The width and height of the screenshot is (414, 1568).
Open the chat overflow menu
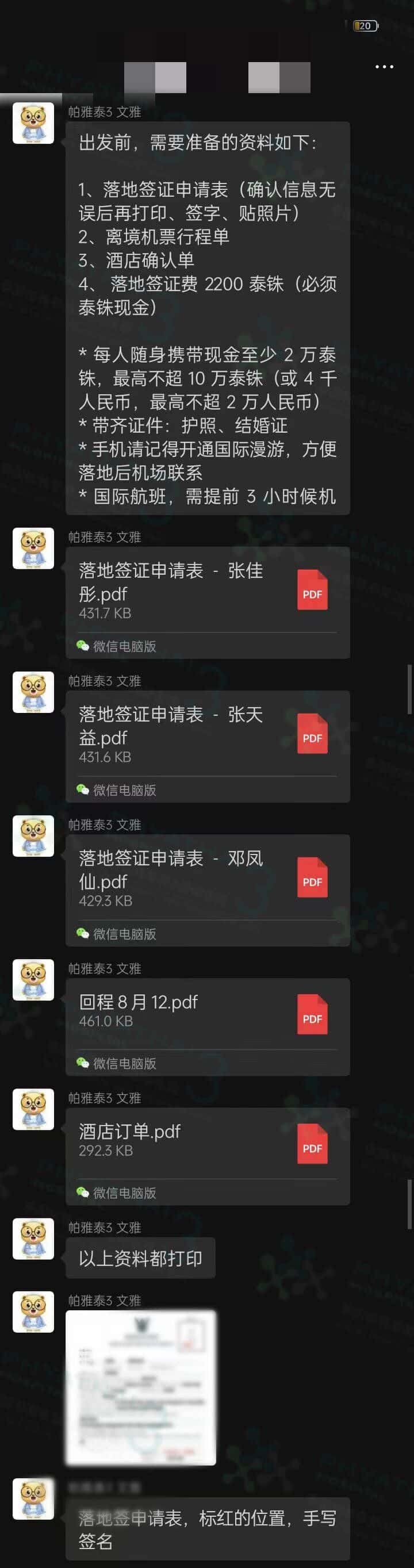click(x=384, y=66)
